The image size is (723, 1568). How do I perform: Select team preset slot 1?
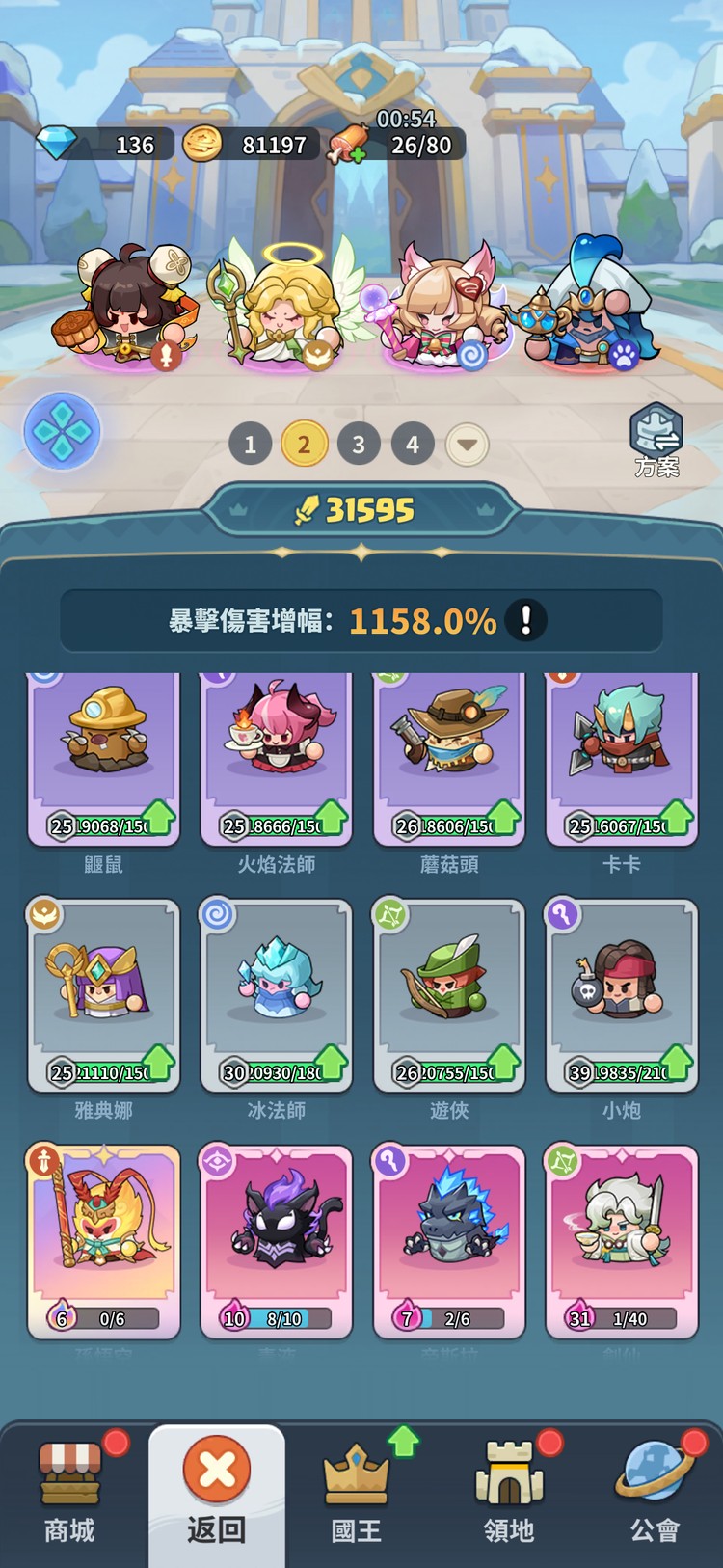point(250,446)
